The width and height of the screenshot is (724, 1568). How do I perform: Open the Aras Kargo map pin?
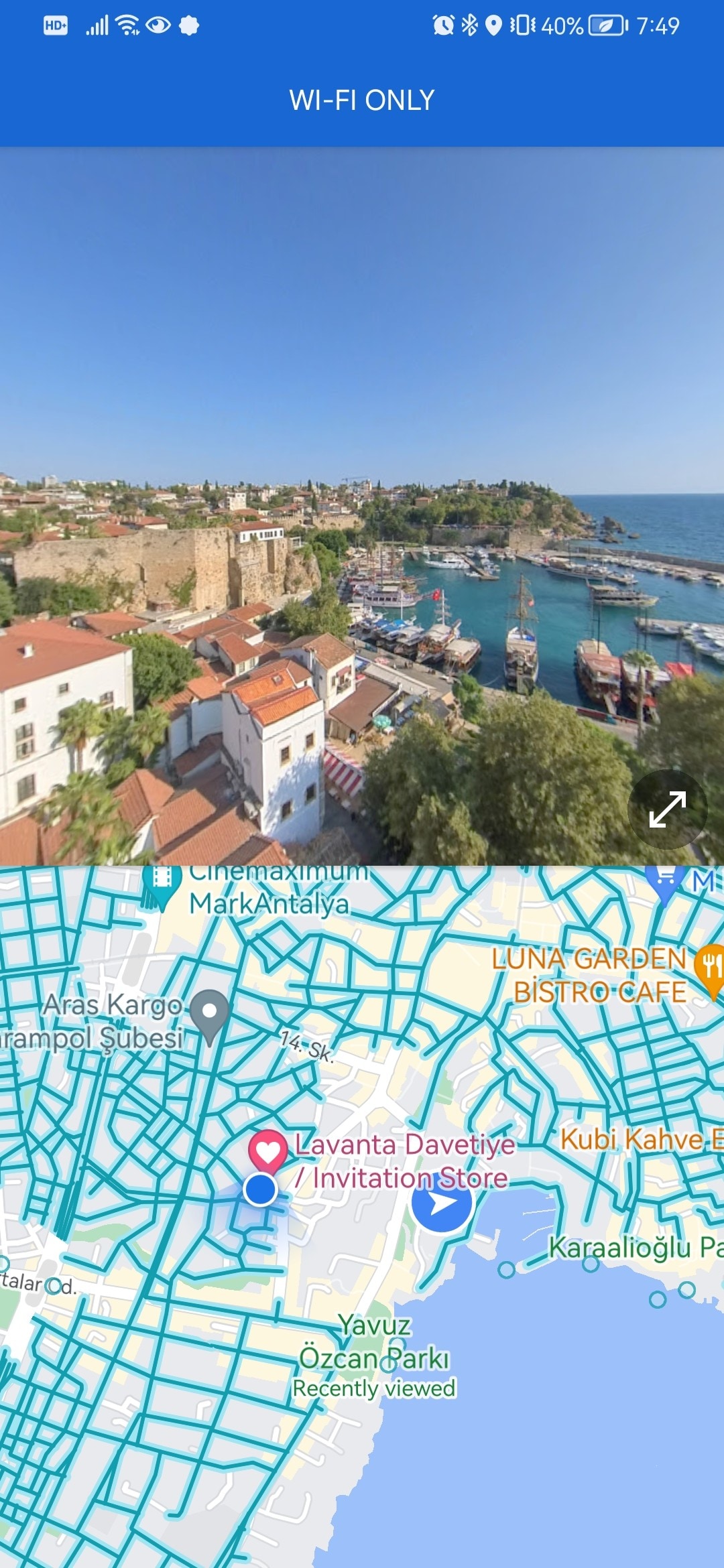(x=210, y=1012)
